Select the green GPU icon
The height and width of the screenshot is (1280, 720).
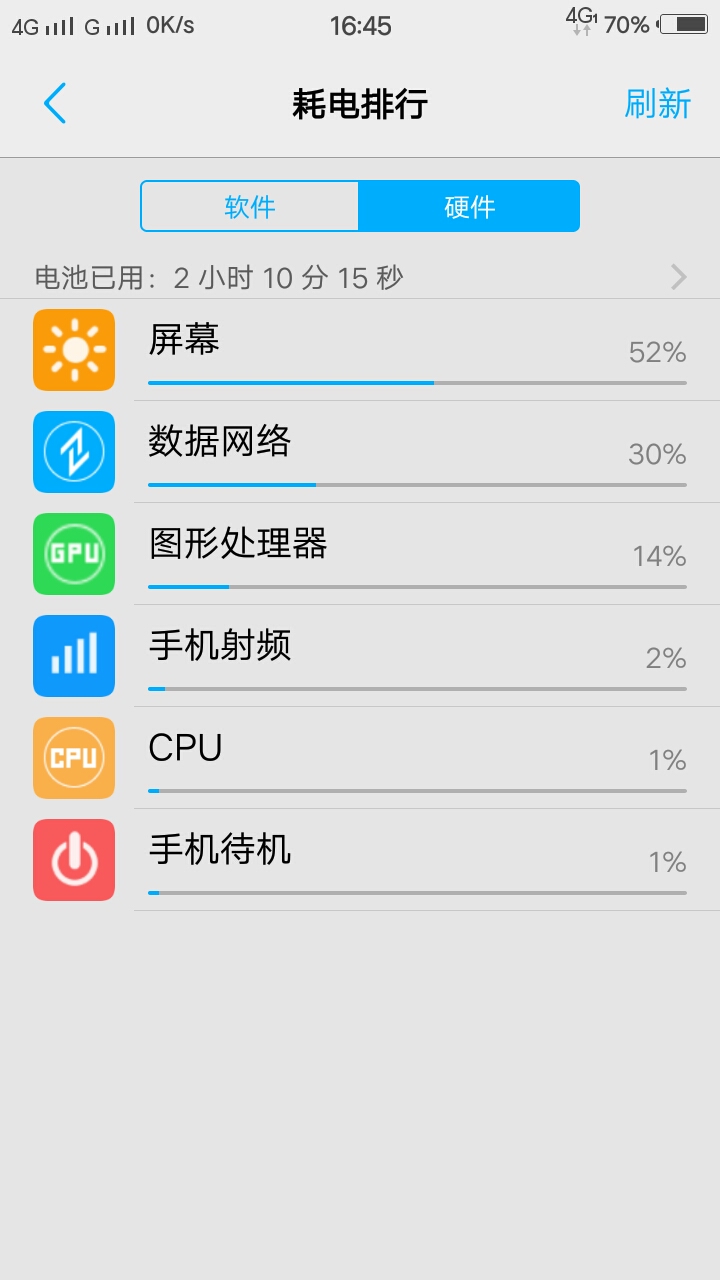(74, 554)
